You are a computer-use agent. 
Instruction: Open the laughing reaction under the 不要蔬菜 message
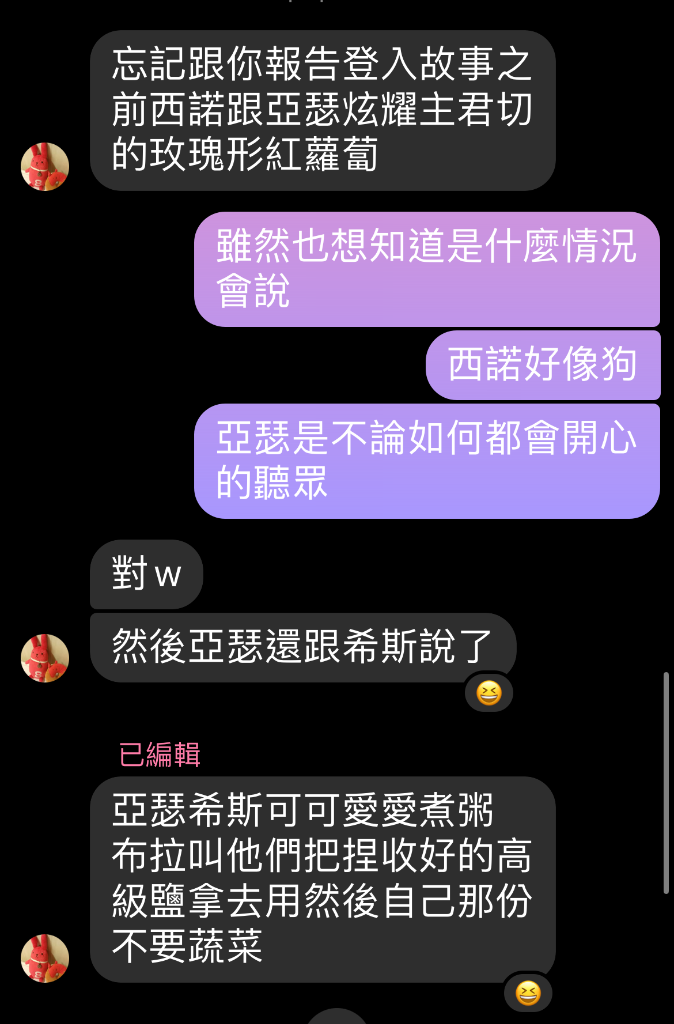click(x=528, y=992)
